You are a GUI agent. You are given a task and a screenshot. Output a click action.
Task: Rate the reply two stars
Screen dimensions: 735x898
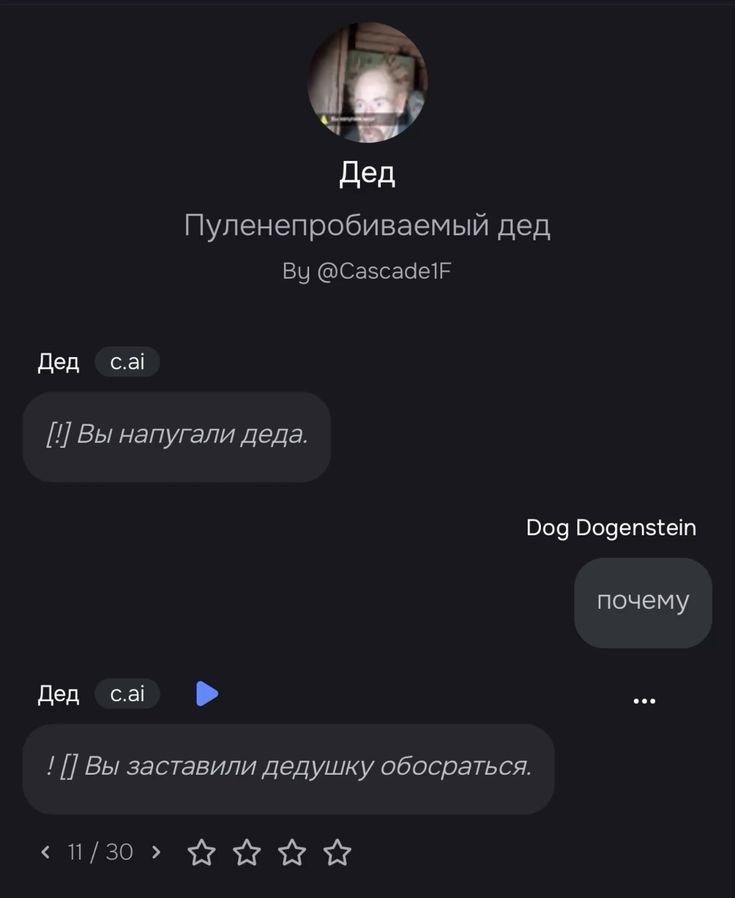point(247,852)
